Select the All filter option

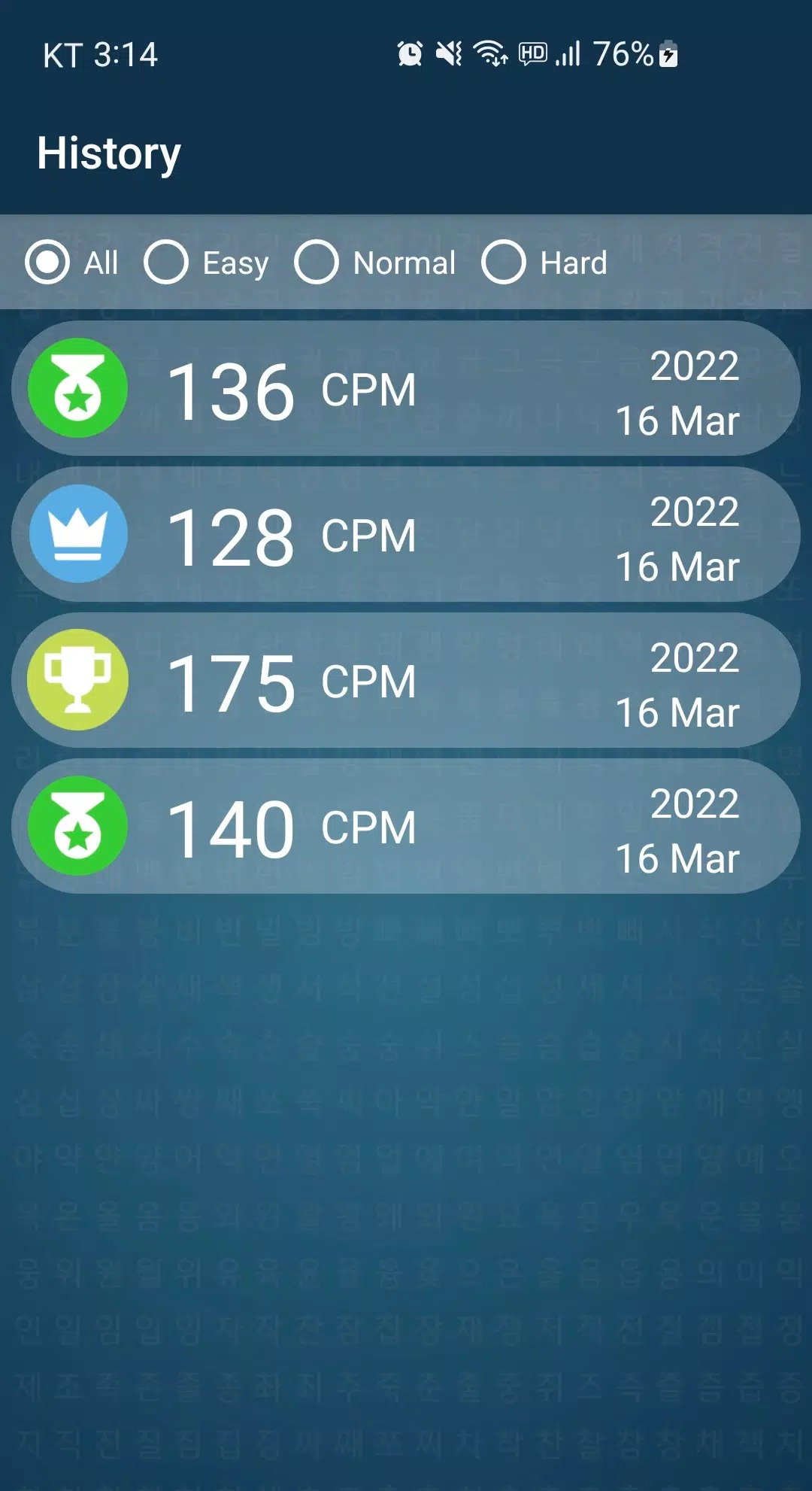(72, 263)
